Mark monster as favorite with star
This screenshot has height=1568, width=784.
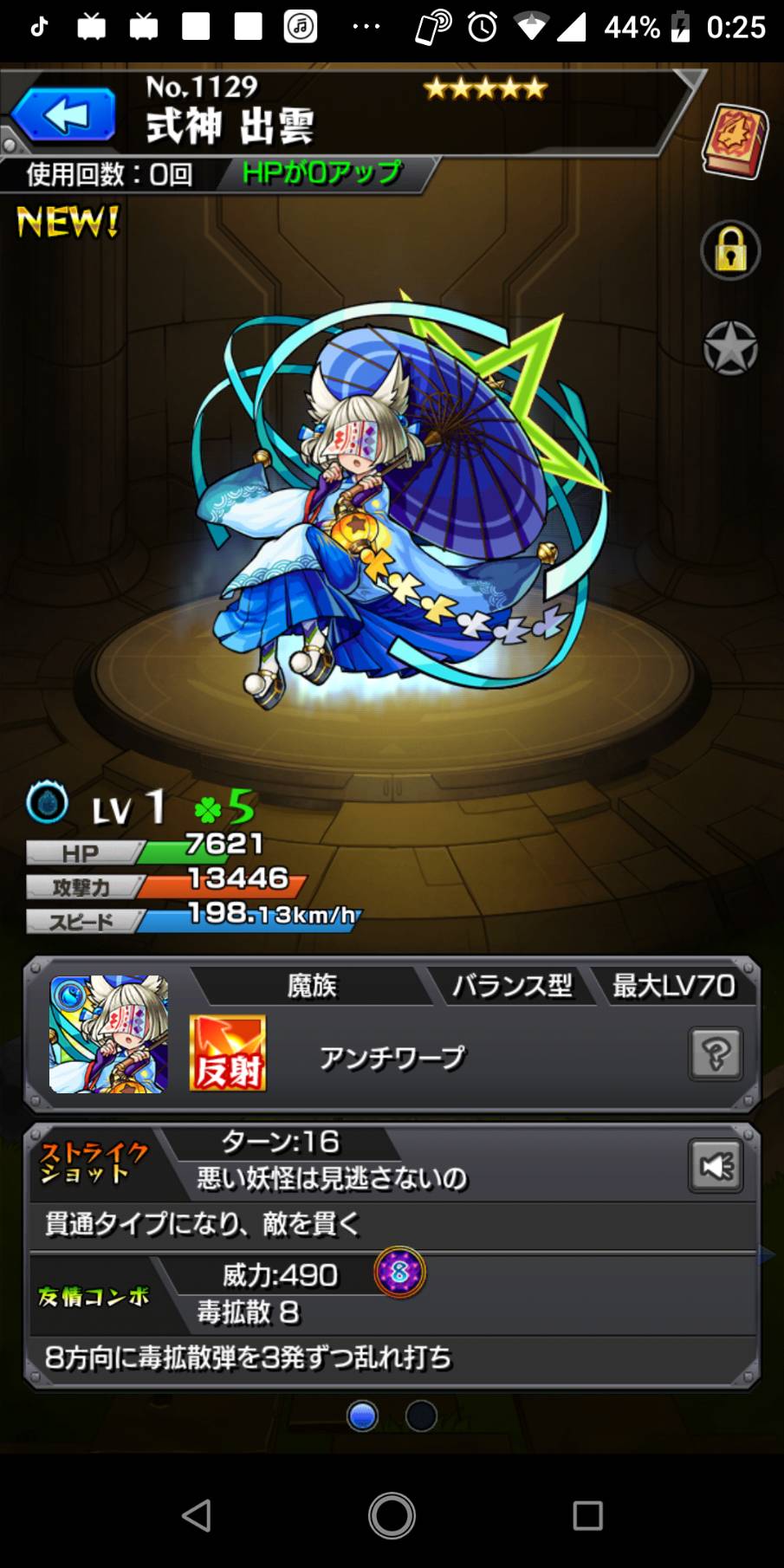(x=730, y=348)
